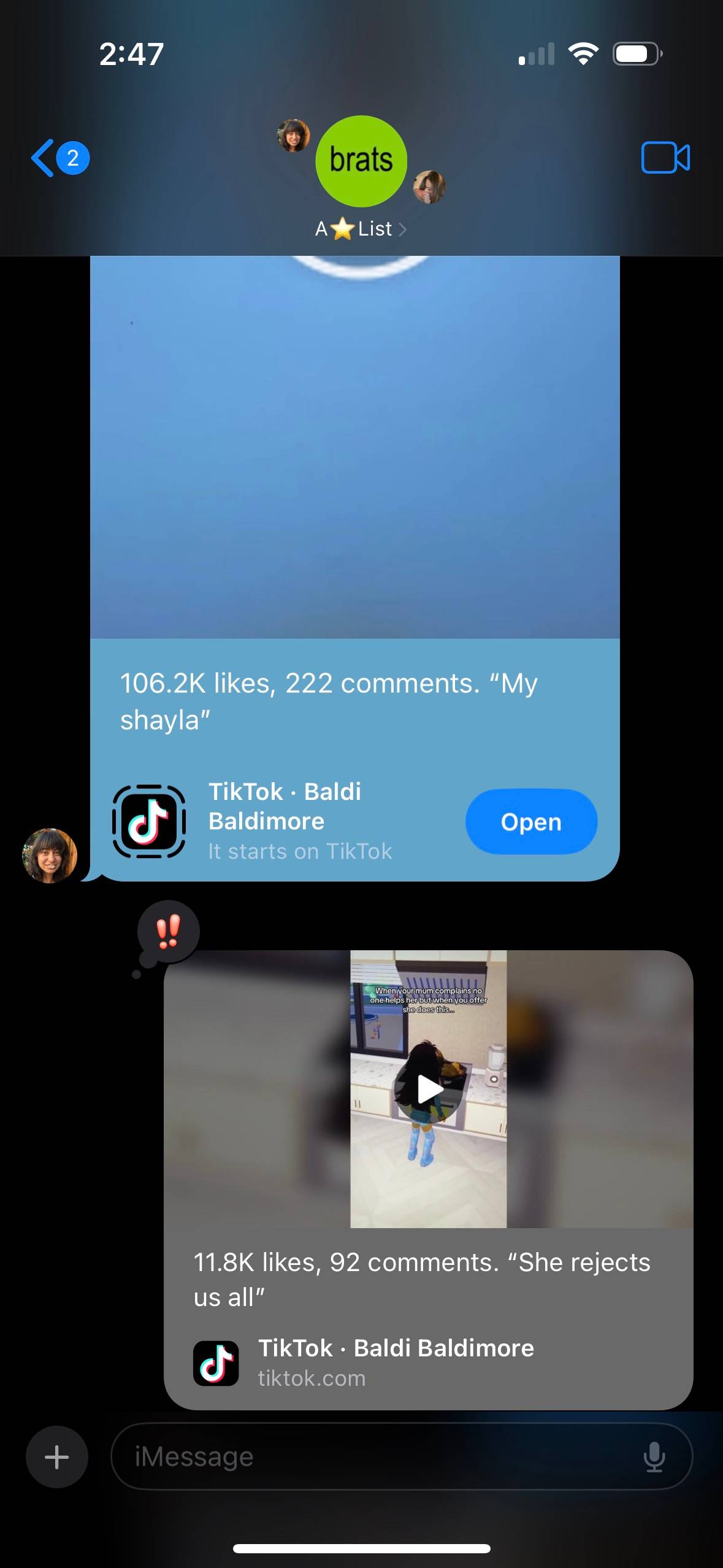Viewport: 723px width, 1568px height.
Task: Tap the Open button for TikTok
Action: [531, 821]
